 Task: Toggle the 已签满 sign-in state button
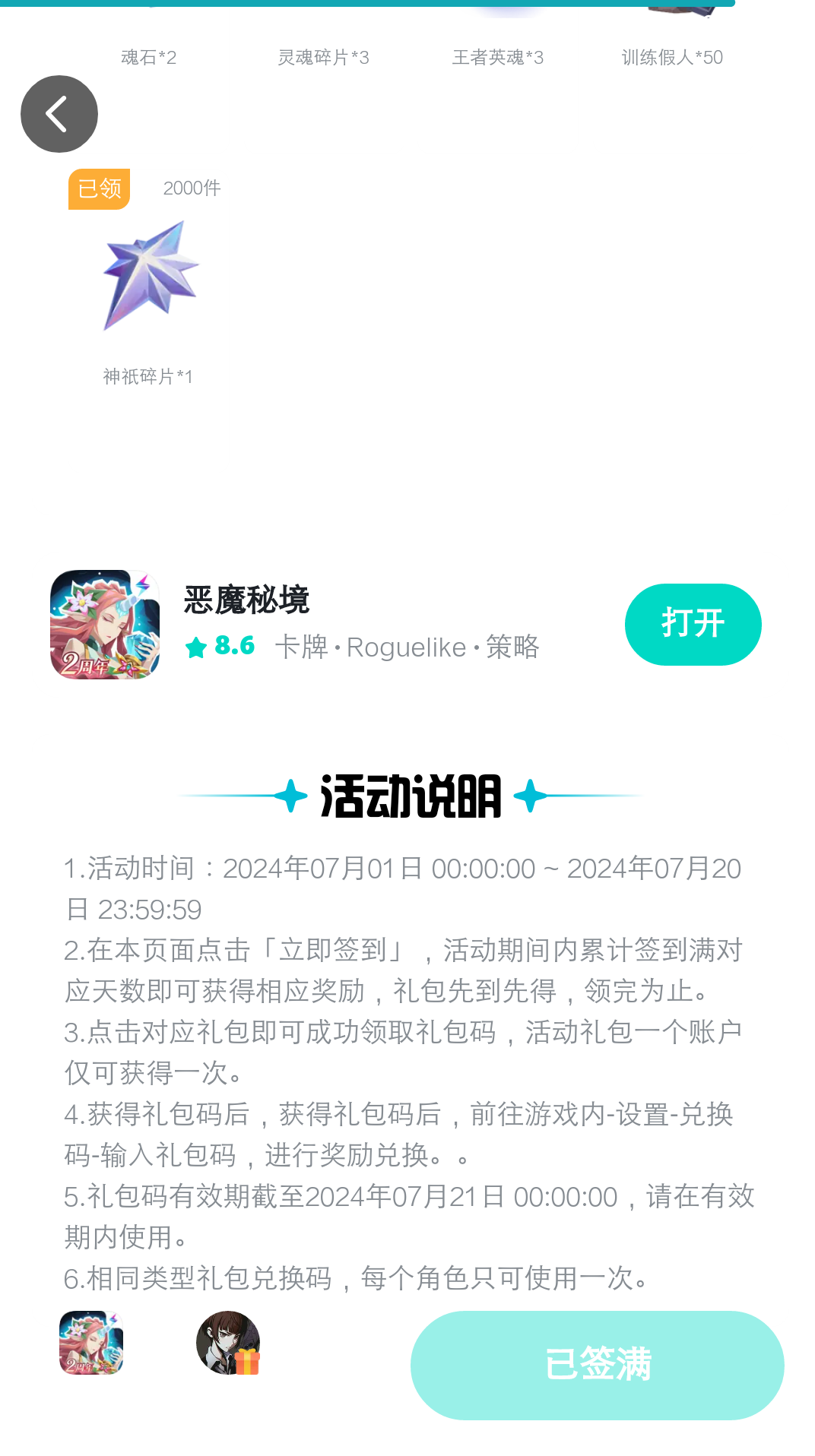(x=598, y=1364)
